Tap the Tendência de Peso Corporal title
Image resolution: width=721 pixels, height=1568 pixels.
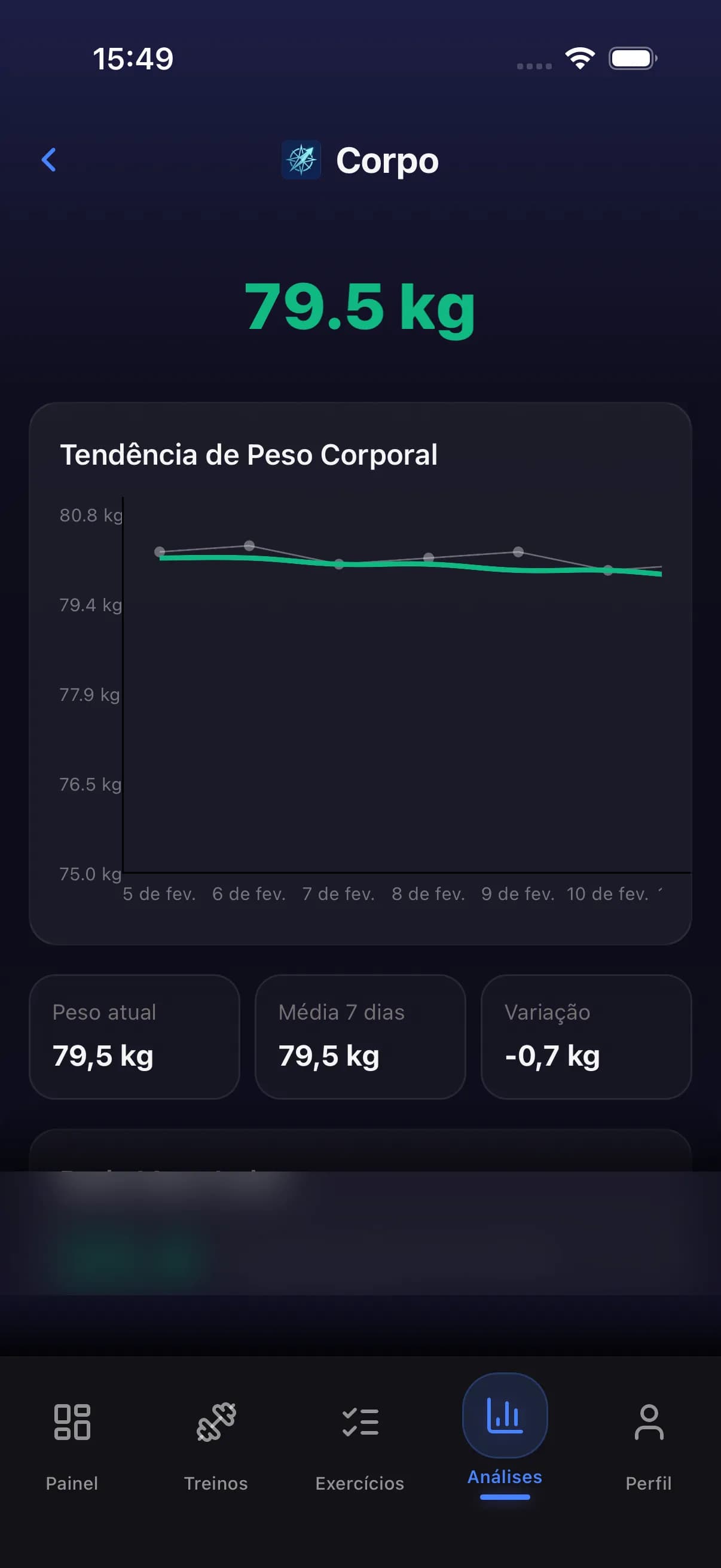(249, 454)
